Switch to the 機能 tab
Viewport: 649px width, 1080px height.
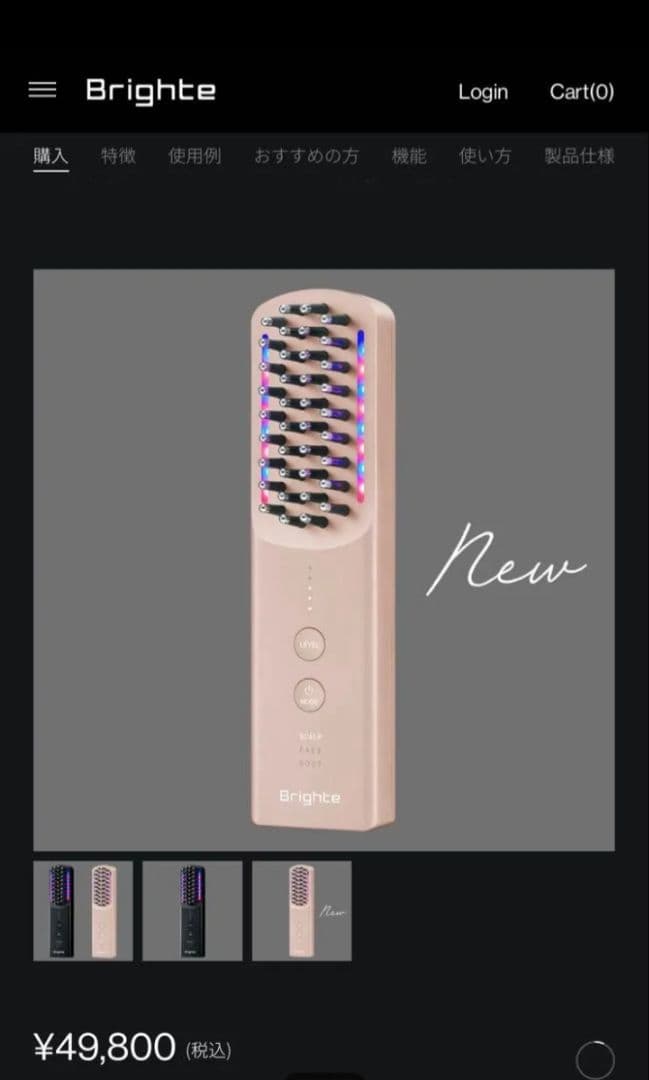coord(408,156)
